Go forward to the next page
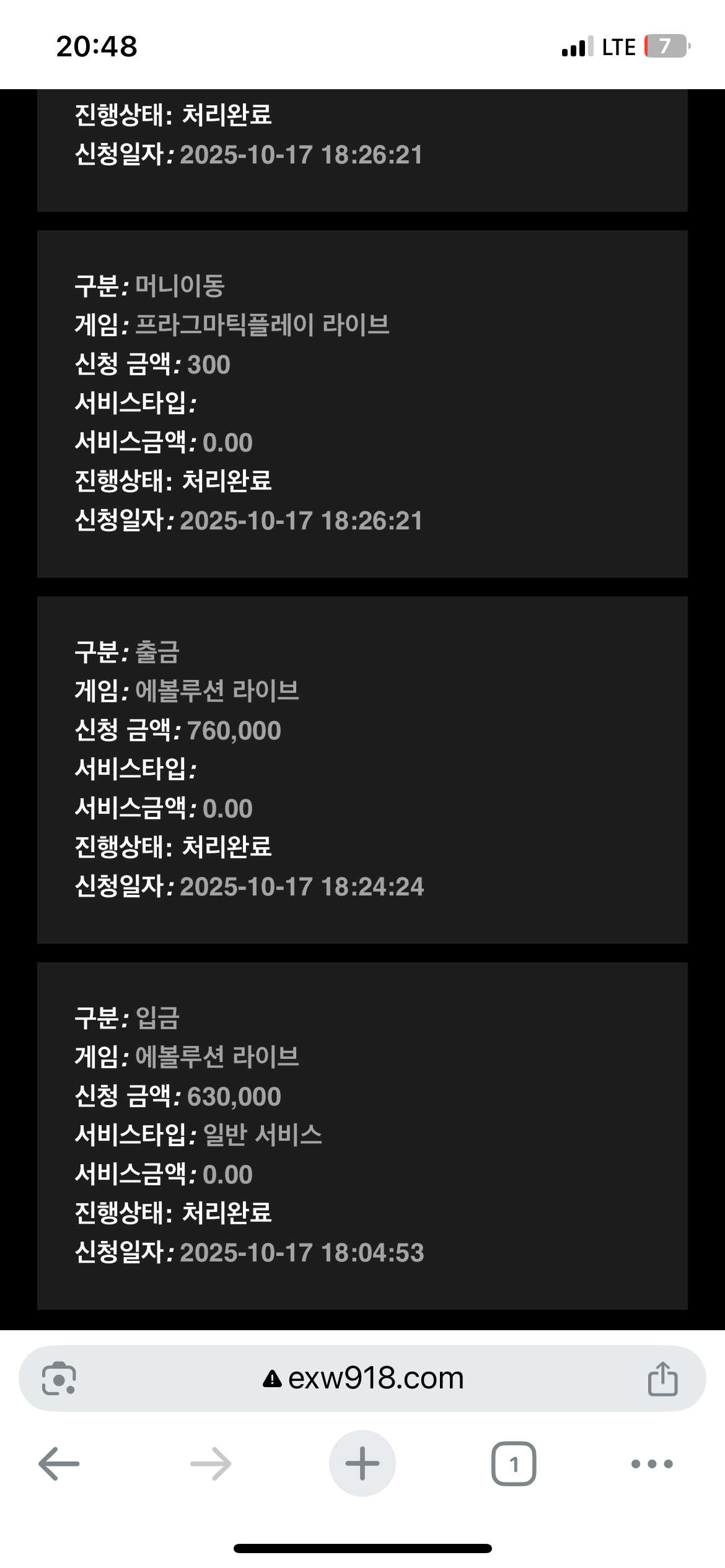Image resolution: width=725 pixels, height=1568 pixels. click(211, 1464)
